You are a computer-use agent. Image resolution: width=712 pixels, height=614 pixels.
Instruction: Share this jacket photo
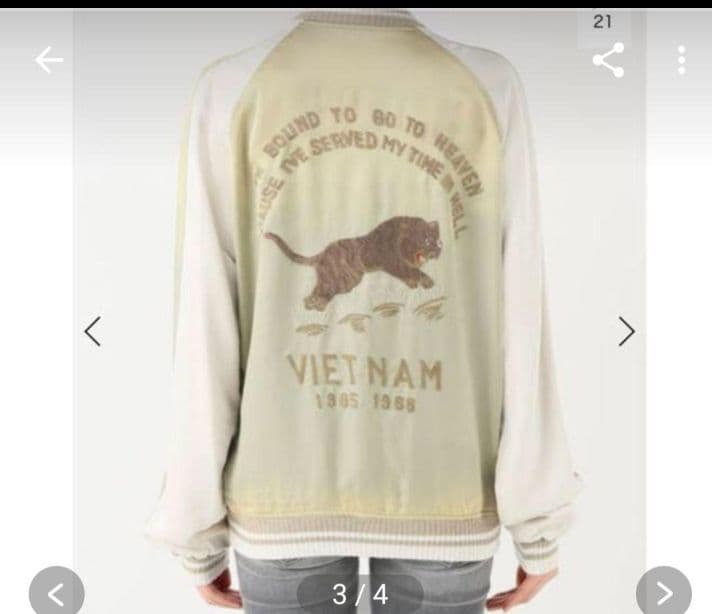coord(608,60)
